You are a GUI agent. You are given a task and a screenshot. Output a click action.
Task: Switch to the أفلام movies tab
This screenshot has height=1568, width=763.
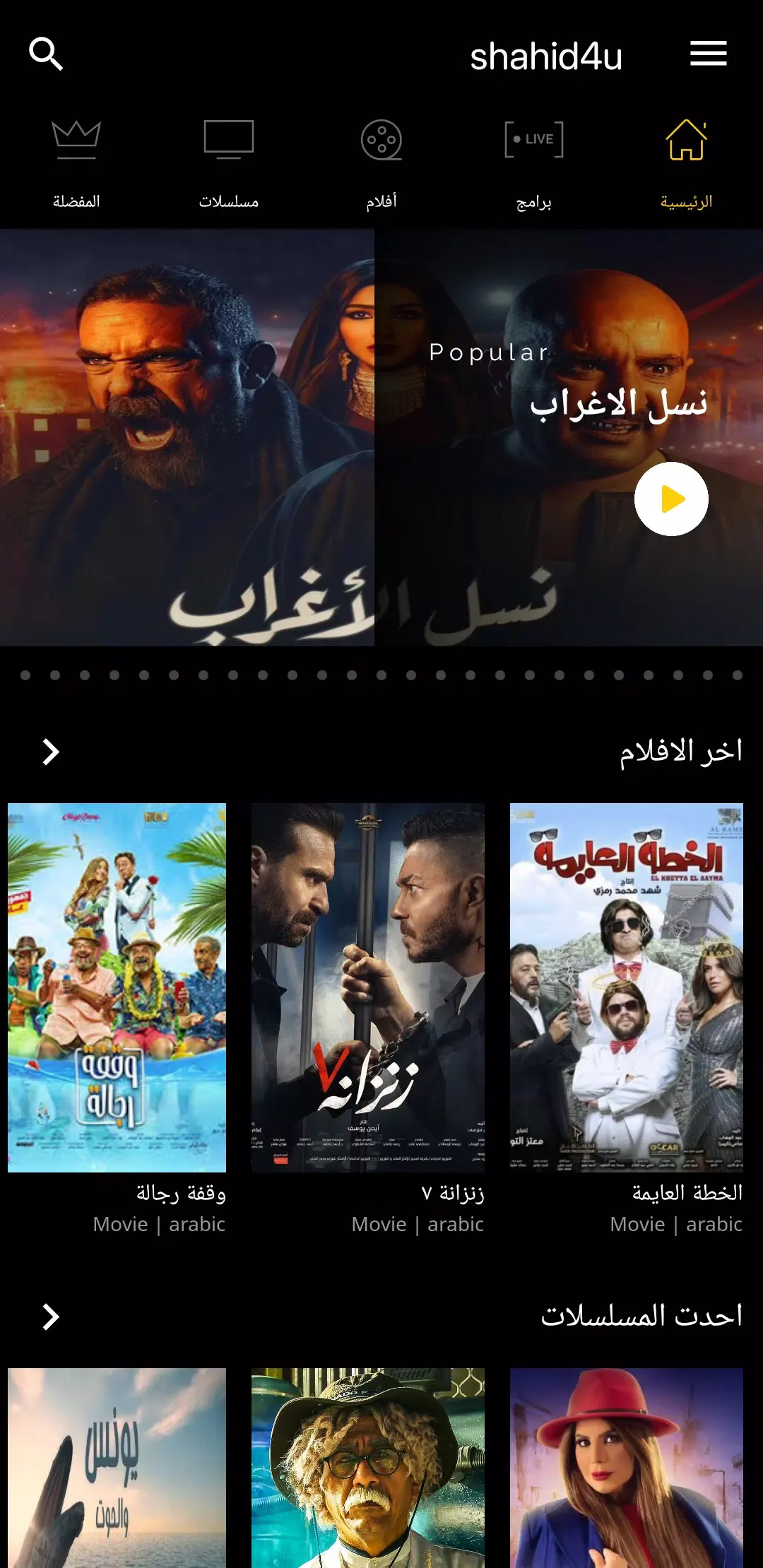381,164
